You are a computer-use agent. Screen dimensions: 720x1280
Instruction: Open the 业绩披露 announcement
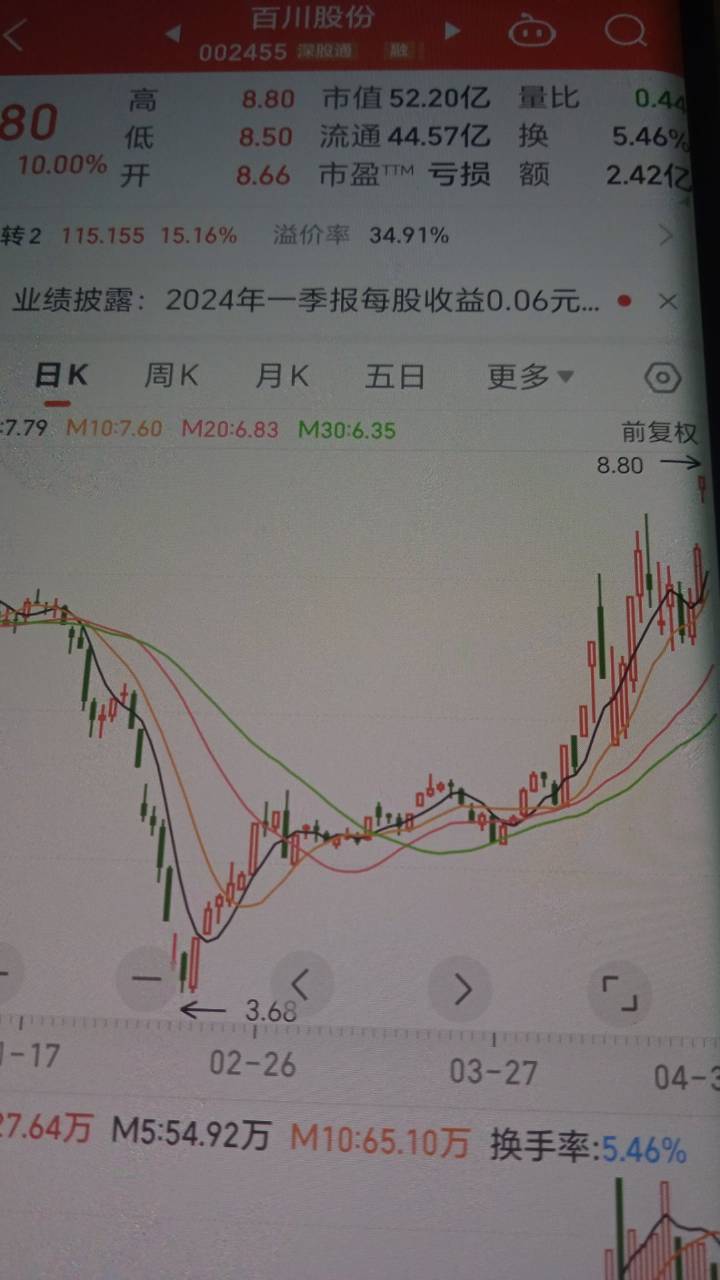tap(306, 300)
